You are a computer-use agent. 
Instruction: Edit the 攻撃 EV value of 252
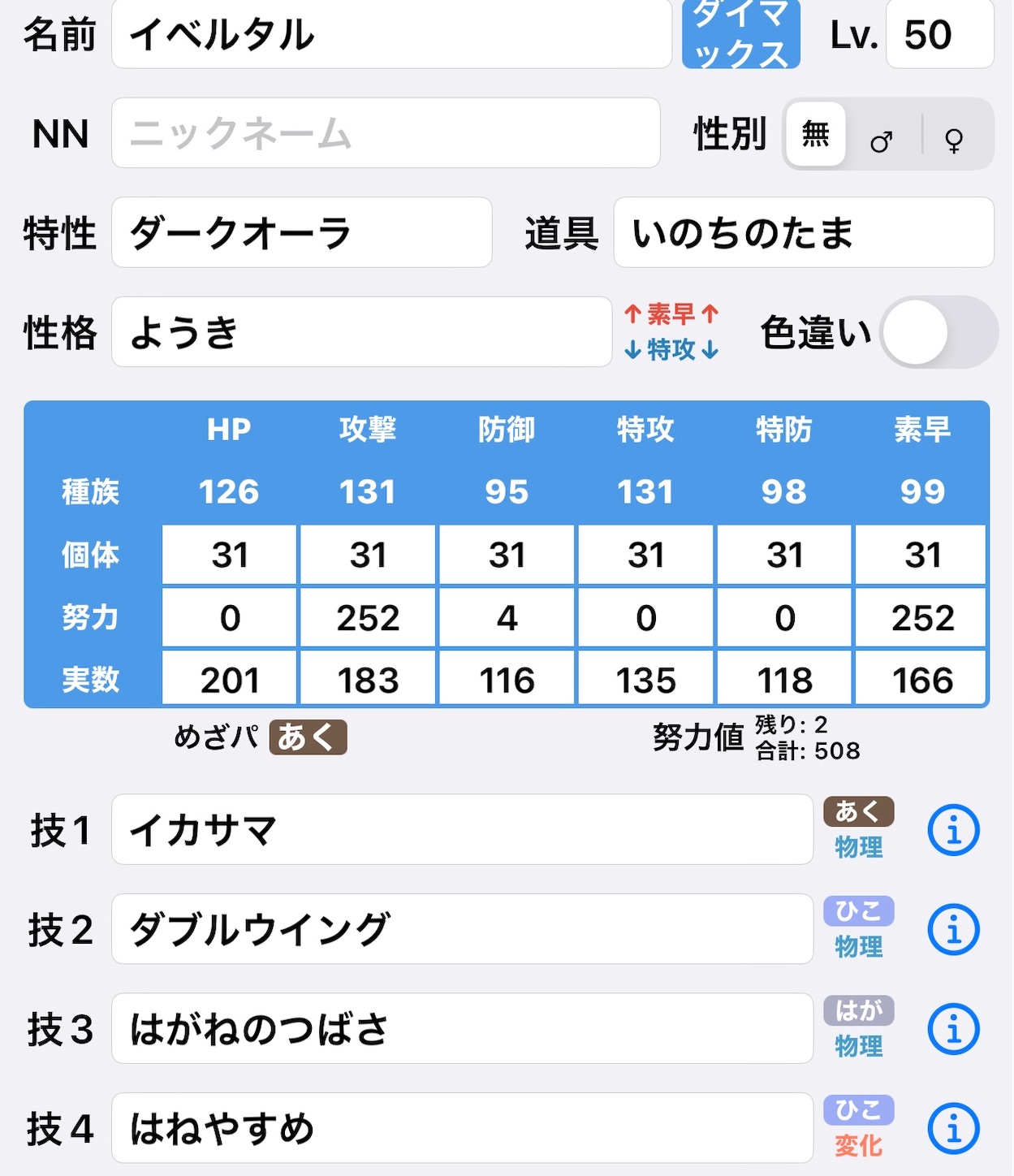368,616
